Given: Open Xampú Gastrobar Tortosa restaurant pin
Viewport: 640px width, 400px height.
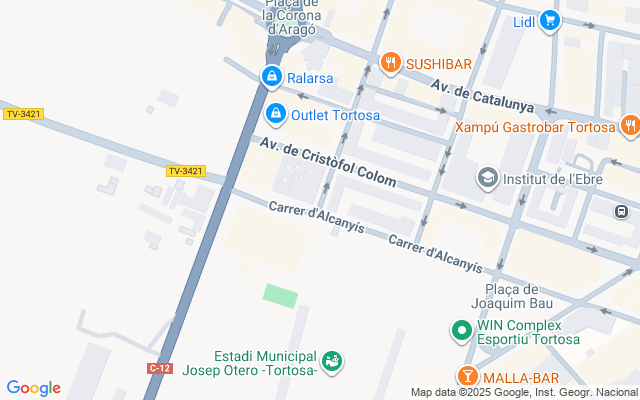Looking at the screenshot, I should (x=629, y=126).
